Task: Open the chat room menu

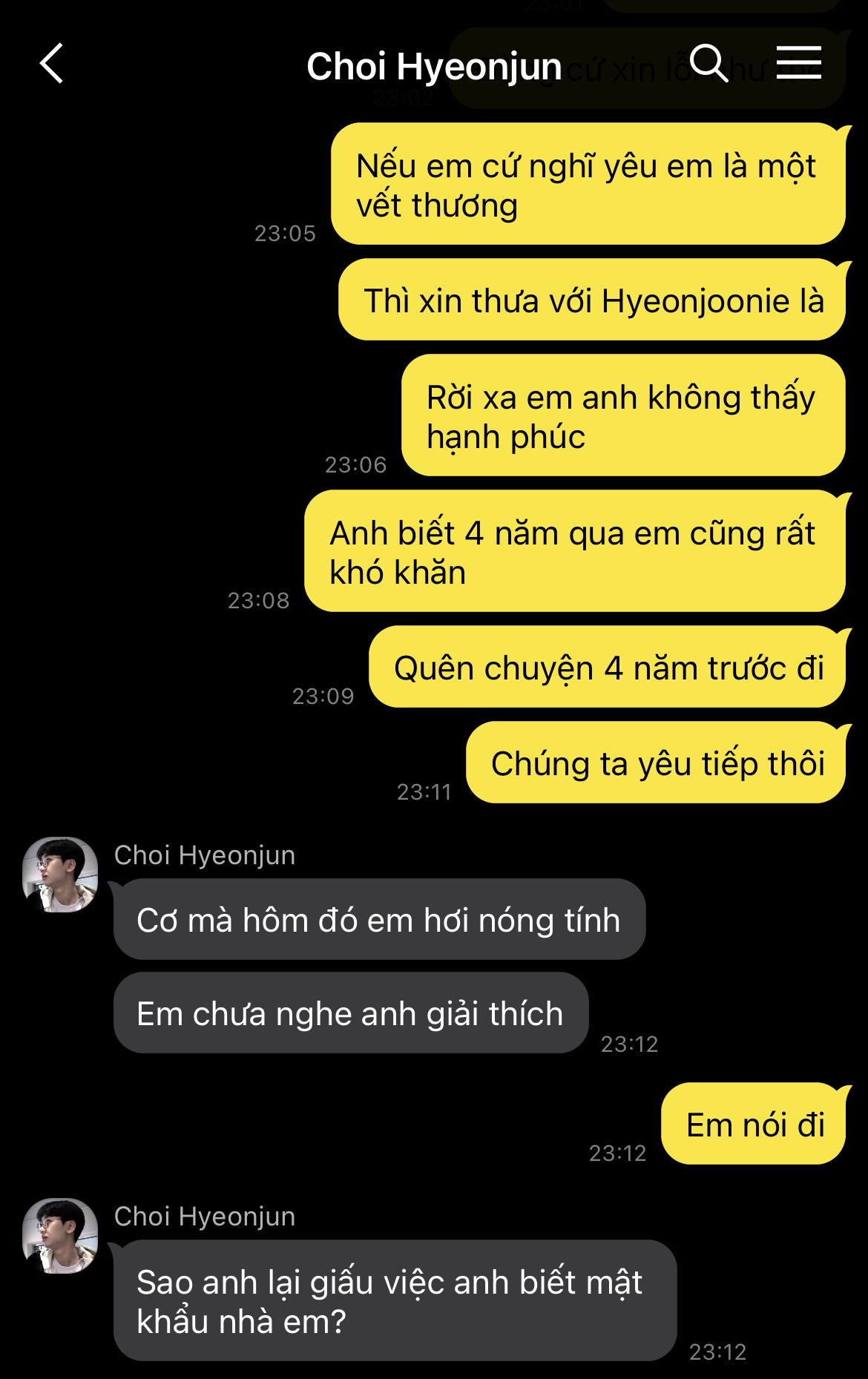Action: [799, 63]
